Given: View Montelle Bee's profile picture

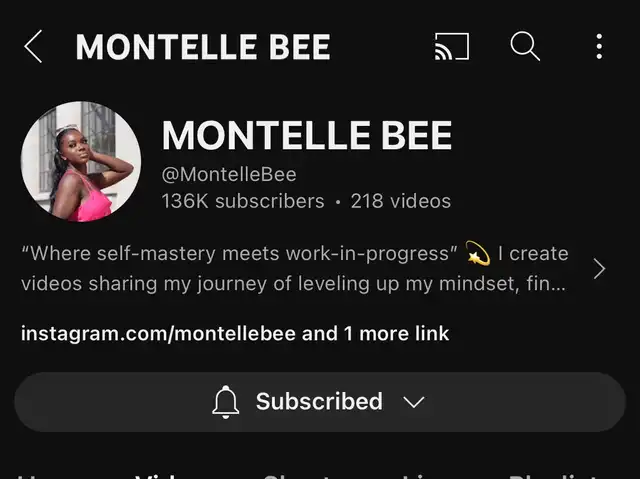Looking at the screenshot, I should point(81,161).
